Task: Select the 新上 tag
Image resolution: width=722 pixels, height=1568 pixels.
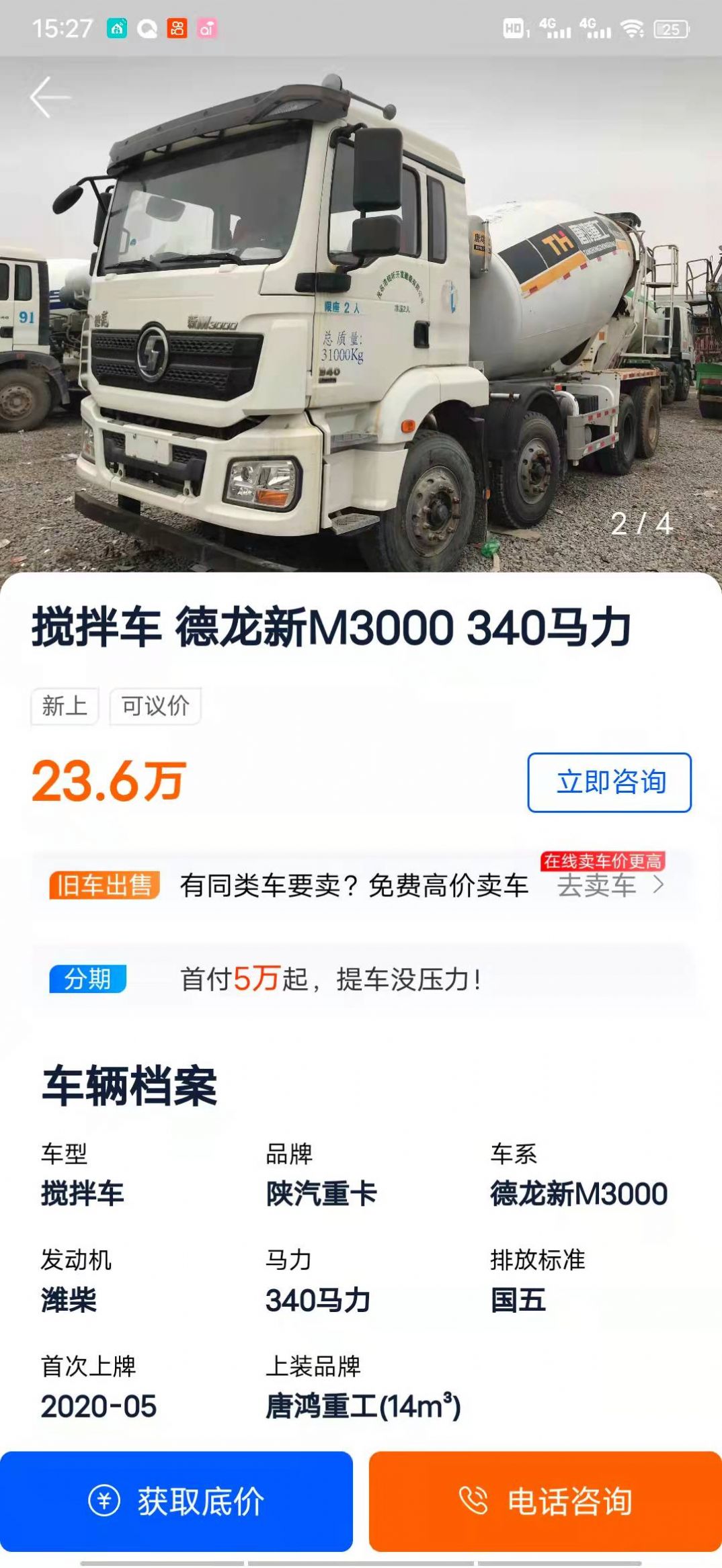Action: click(x=65, y=705)
